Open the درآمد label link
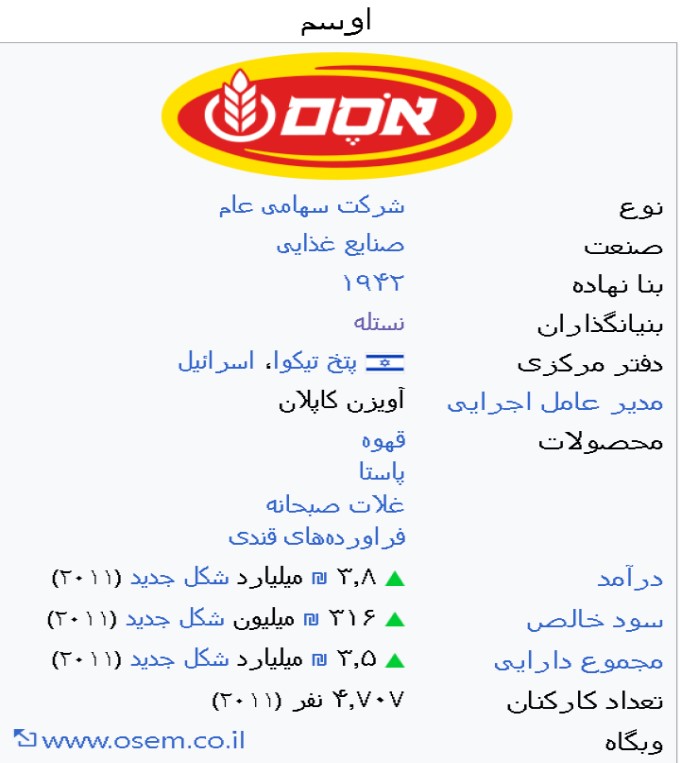 [630, 578]
